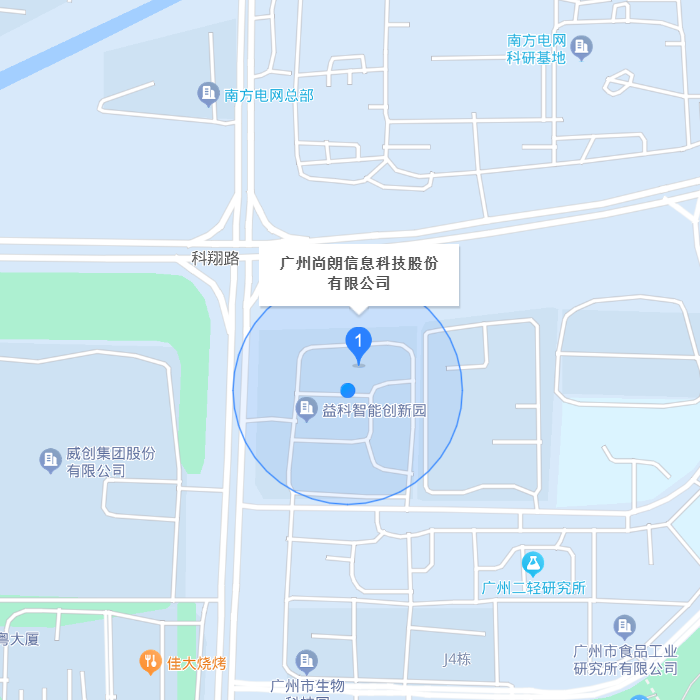Open the 佳大烧烤 restaurant point
The image size is (700, 700).
[x=150, y=661]
